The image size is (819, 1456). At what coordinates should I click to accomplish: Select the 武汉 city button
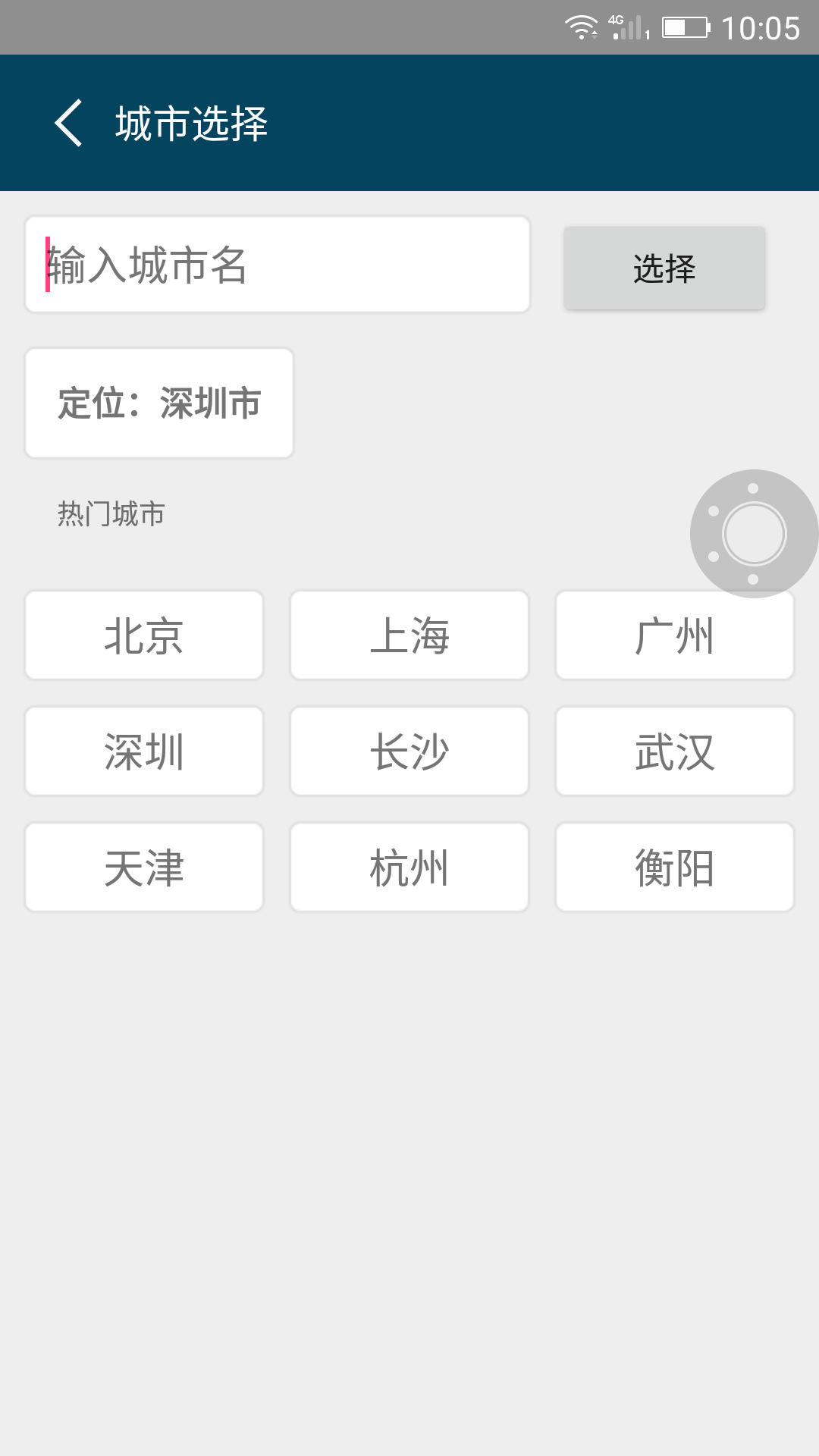674,751
